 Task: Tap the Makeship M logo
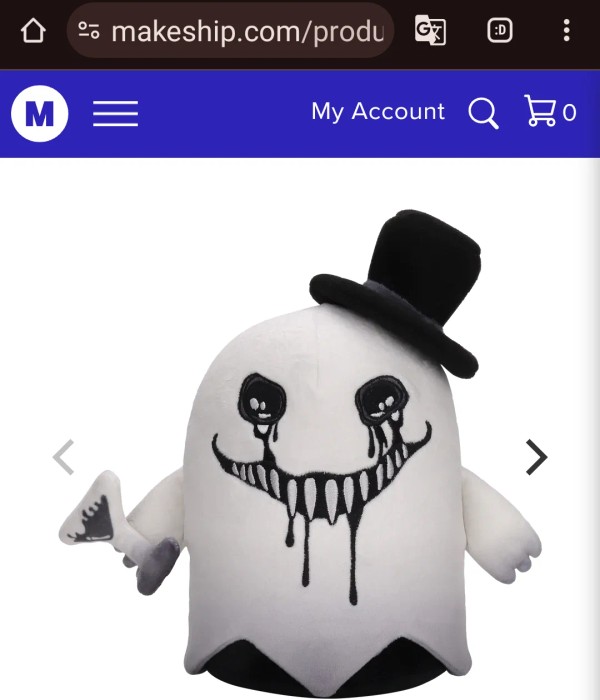39,113
